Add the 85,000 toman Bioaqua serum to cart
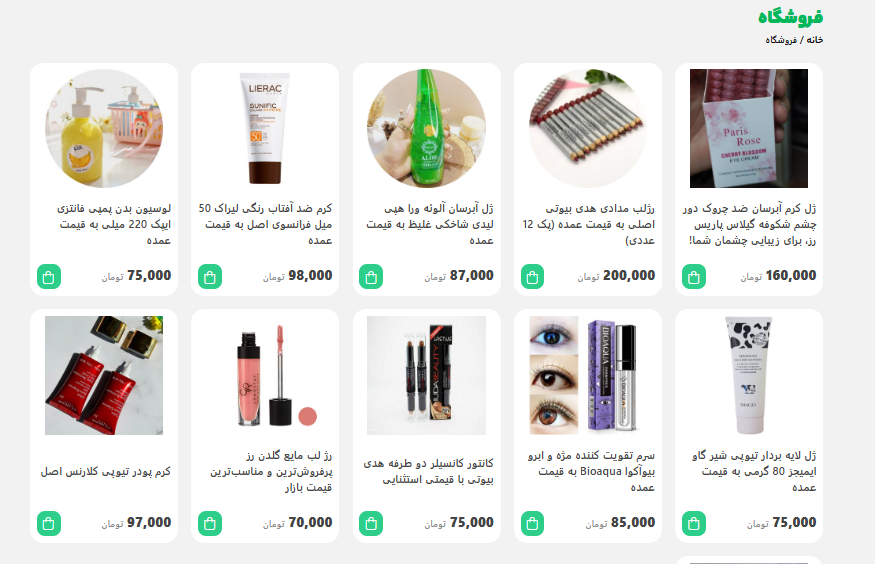This screenshot has width=875, height=564. pyautogui.click(x=533, y=523)
